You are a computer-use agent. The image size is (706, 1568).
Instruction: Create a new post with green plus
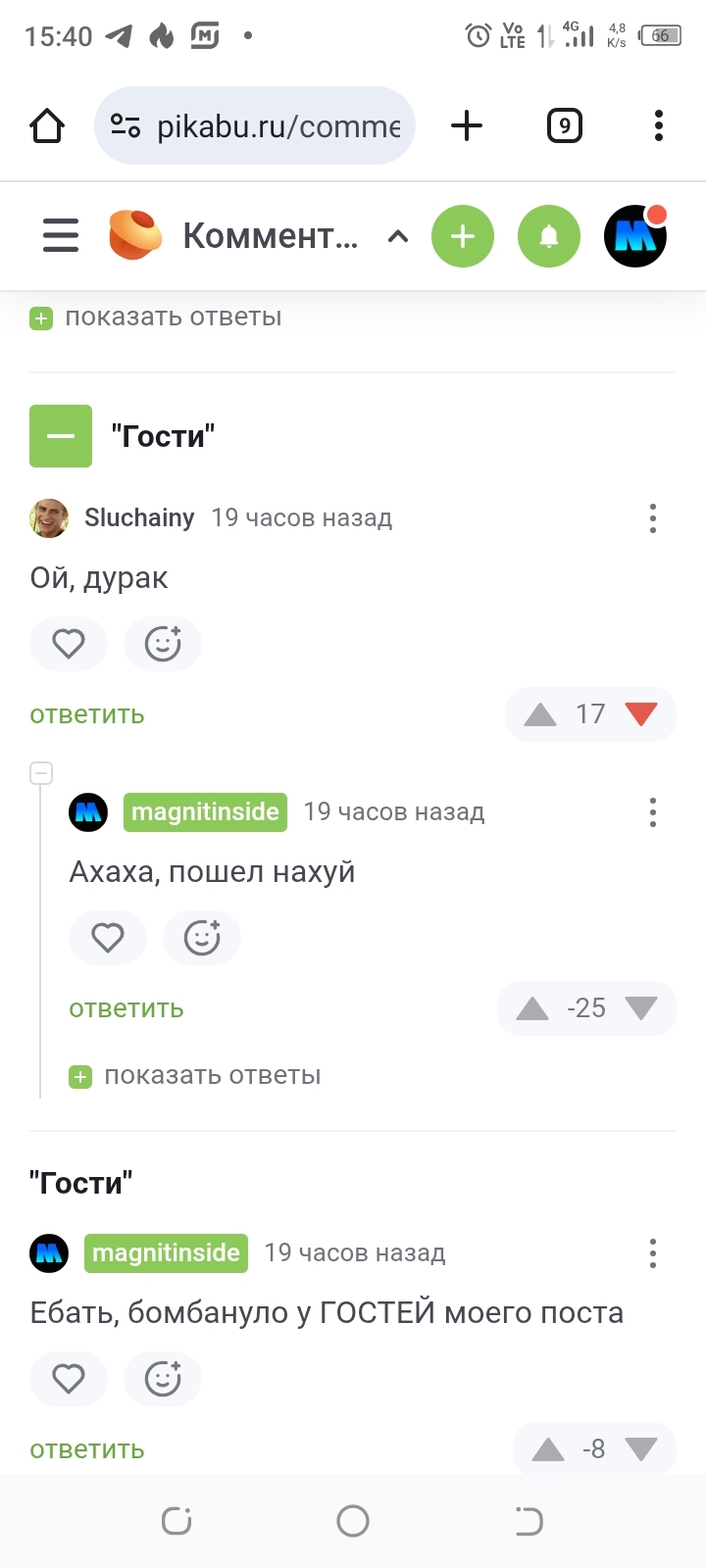463,236
